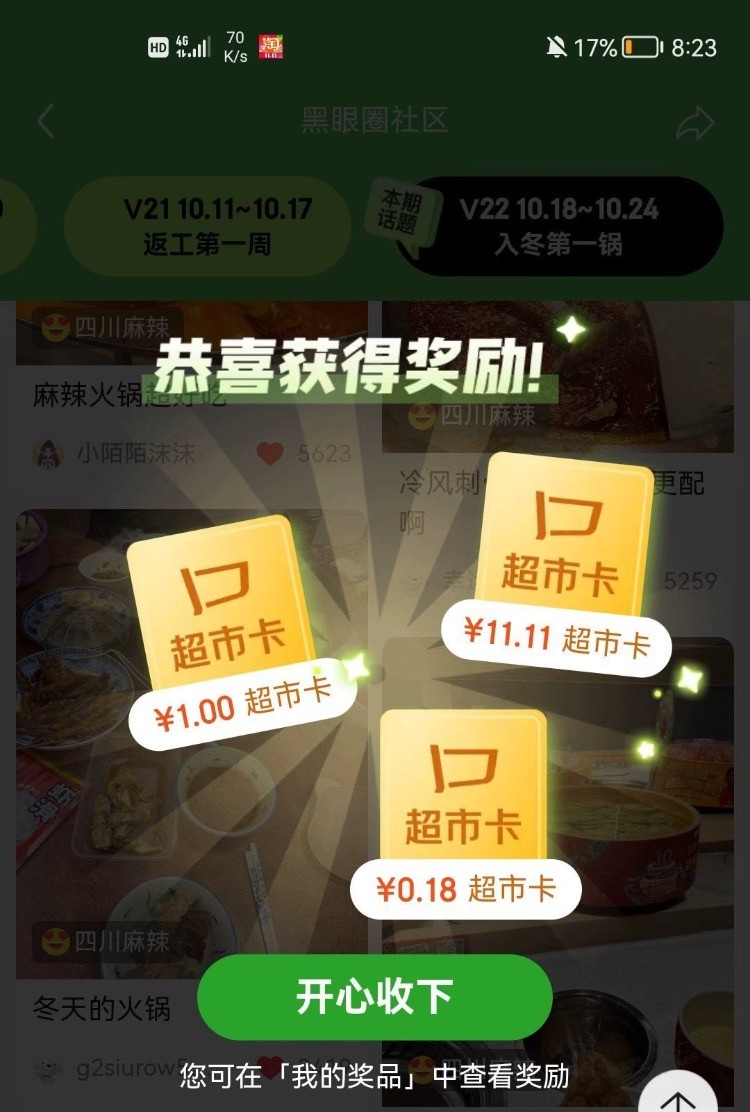The height and width of the screenshot is (1112, 750).
Task: Share the 黑眼圈社区 page
Action: (x=695, y=122)
